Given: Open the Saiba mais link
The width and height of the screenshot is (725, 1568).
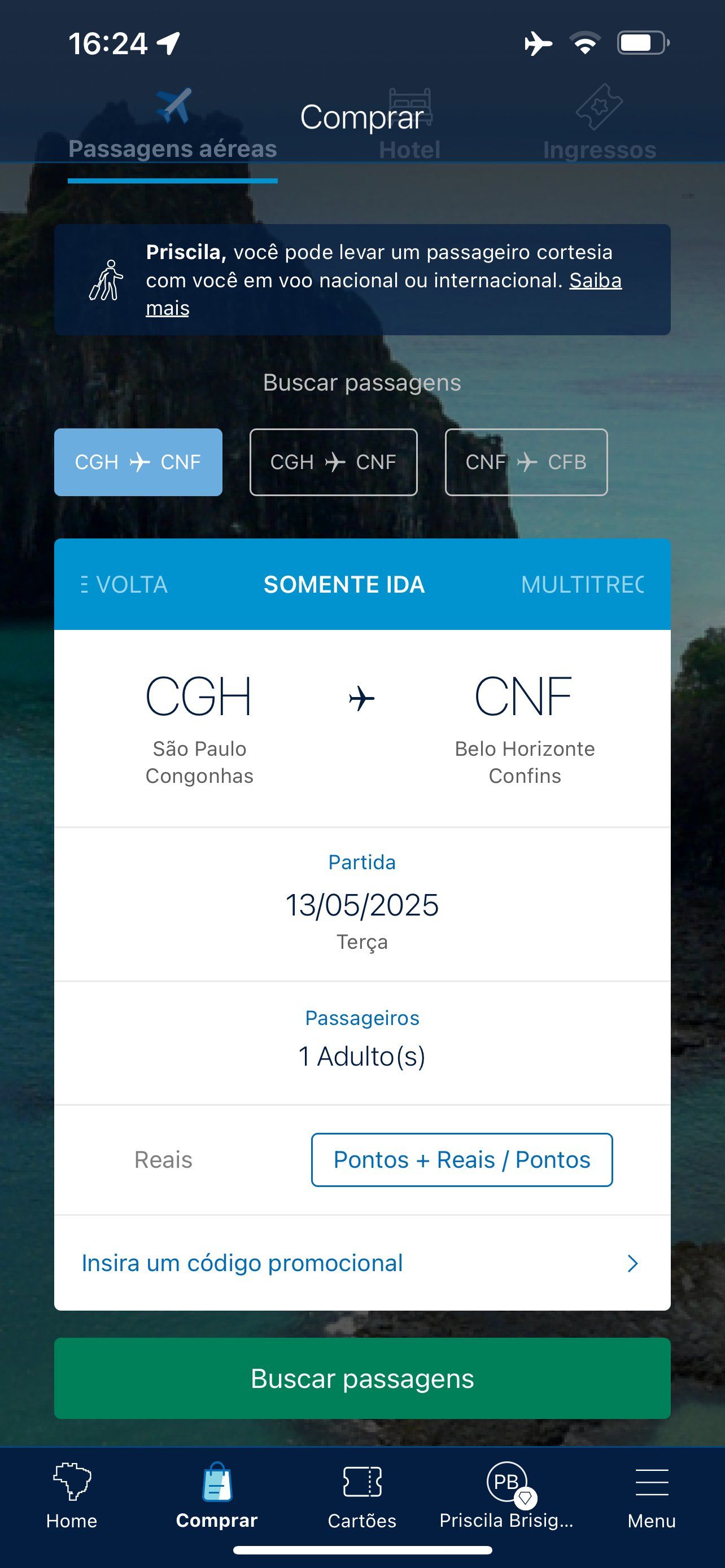Looking at the screenshot, I should click(x=595, y=281).
